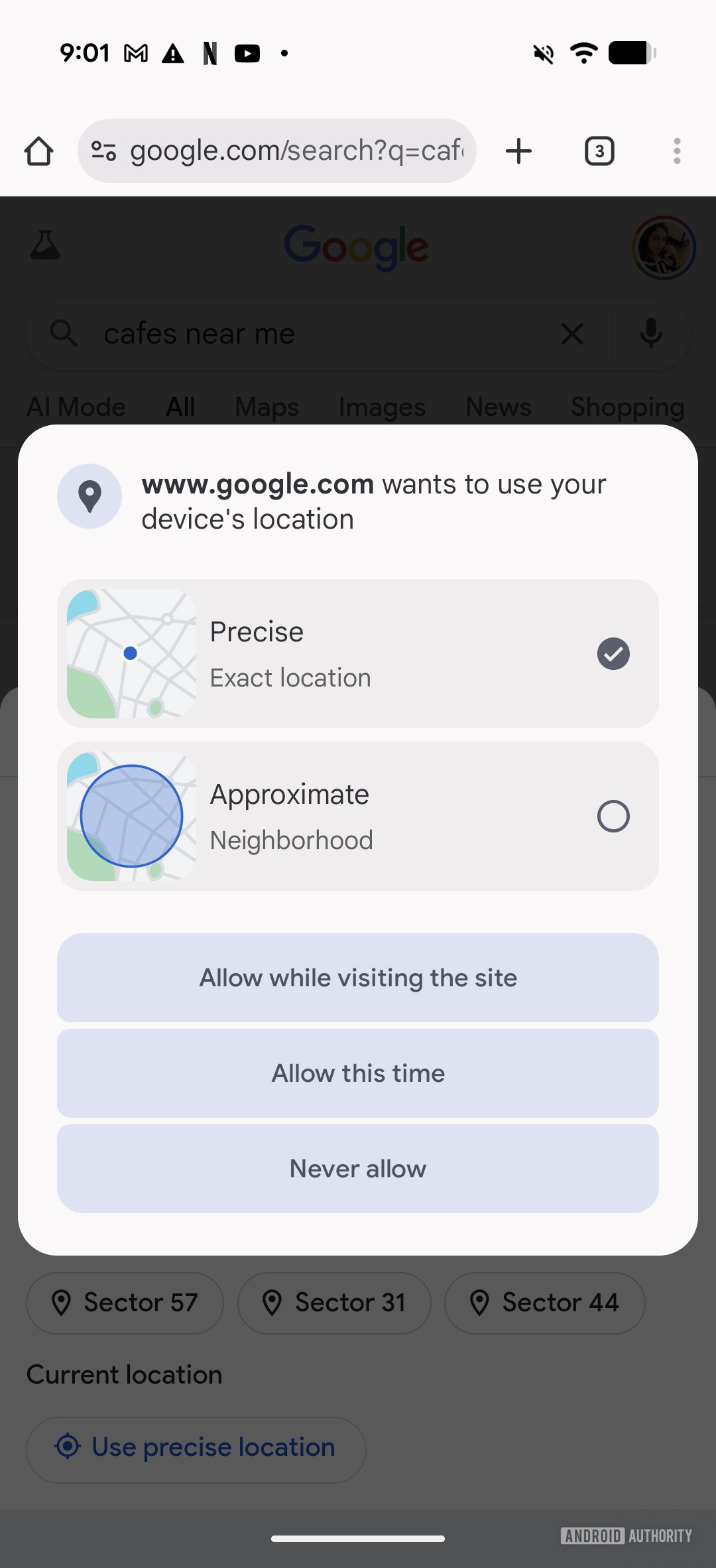The height and width of the screenshot is (1568, 716).
Task: Open a new tab with the plus icon
Action: pyautogui.click(x=519, y=151)
